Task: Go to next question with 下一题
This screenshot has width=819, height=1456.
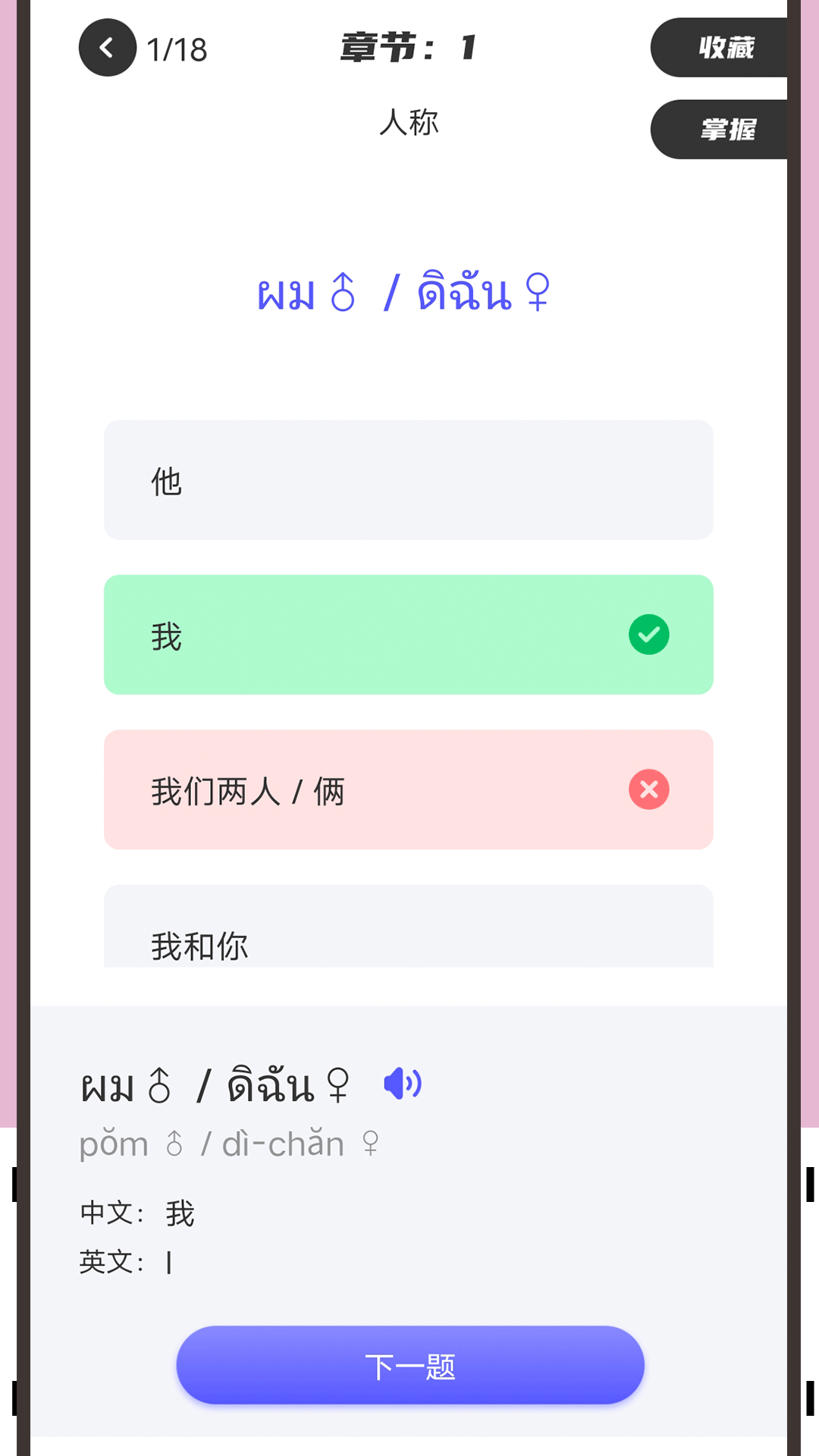Action: (410, 1365)
